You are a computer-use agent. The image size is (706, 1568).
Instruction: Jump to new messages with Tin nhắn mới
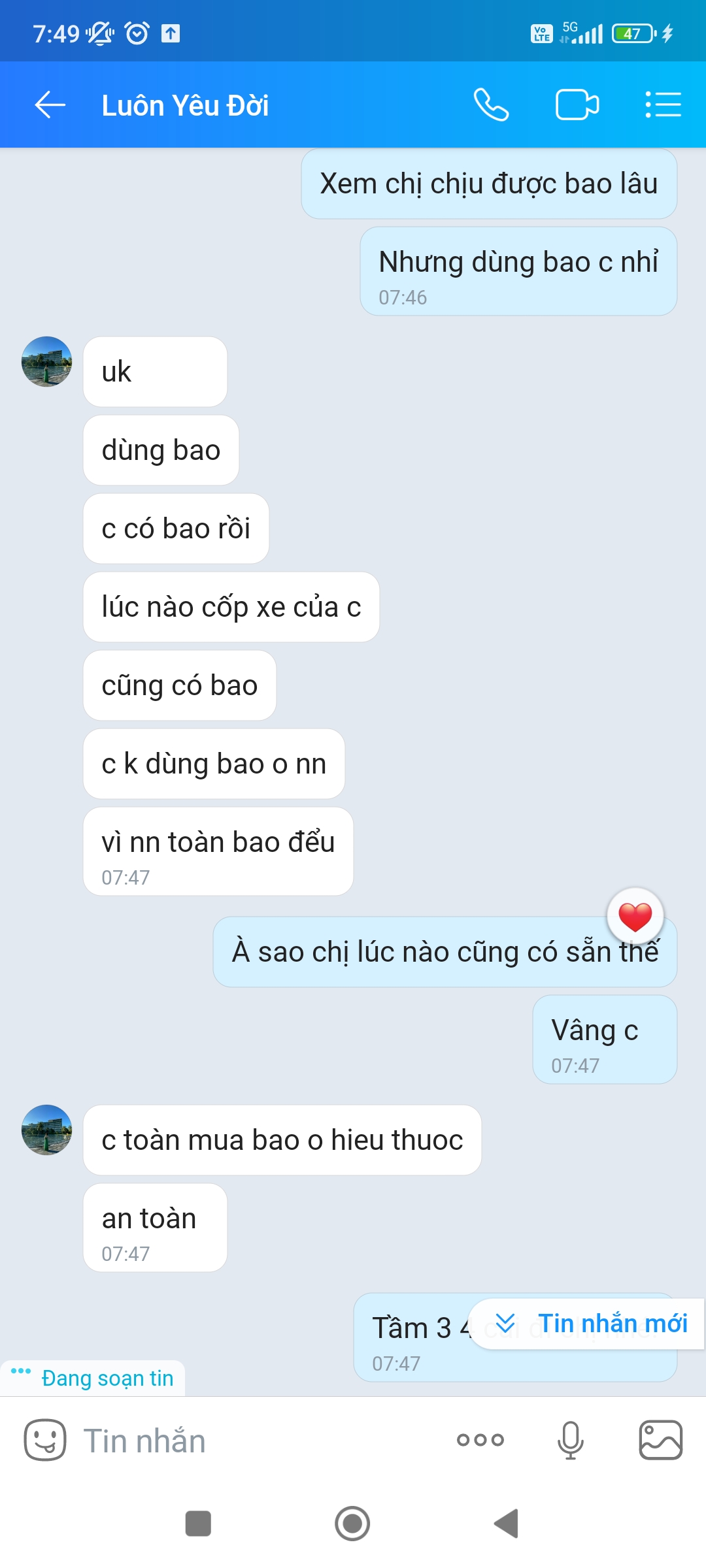(x=587, y=1324)
